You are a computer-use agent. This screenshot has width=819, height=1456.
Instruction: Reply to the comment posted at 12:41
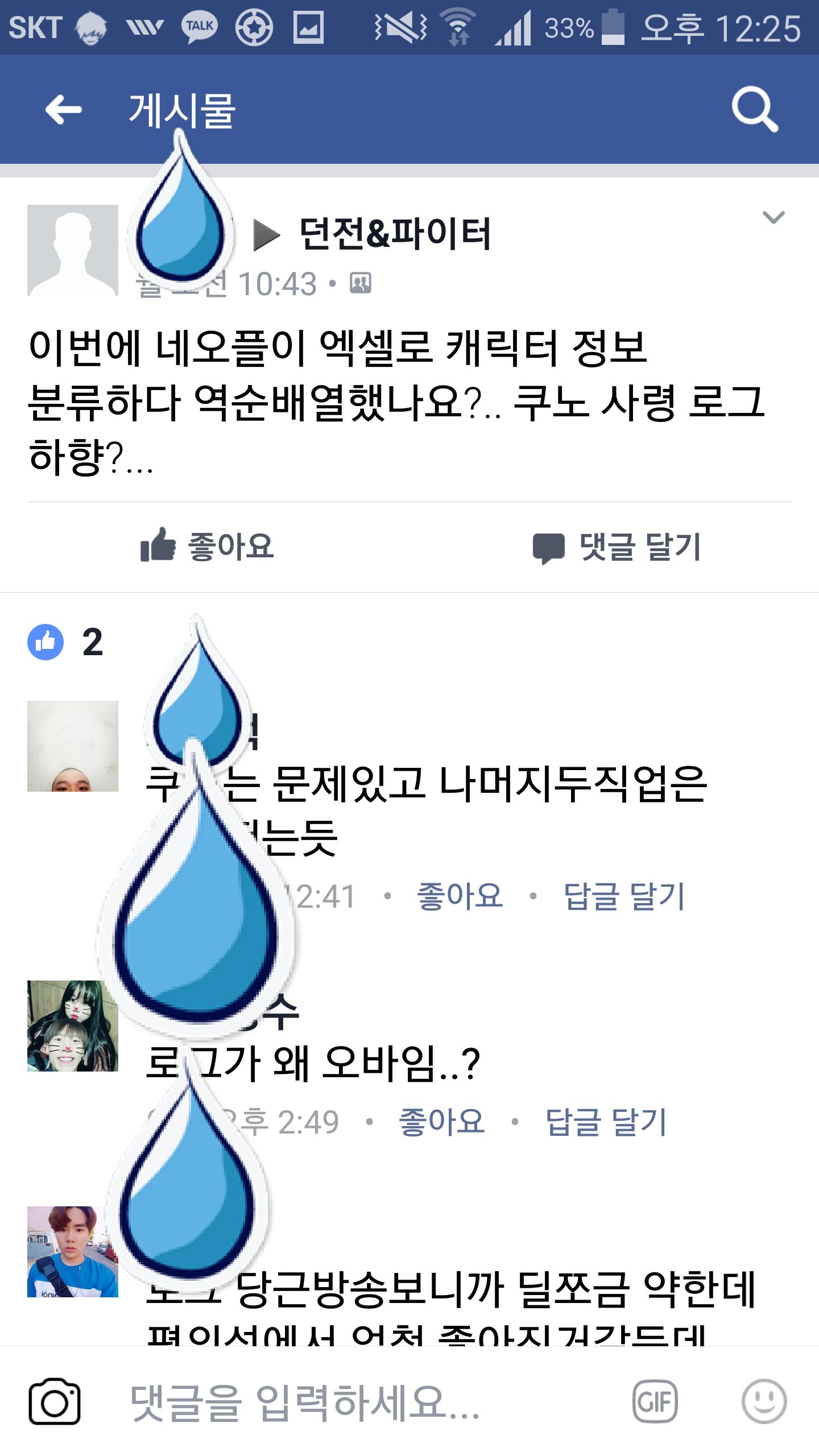[x=624, y=896]
